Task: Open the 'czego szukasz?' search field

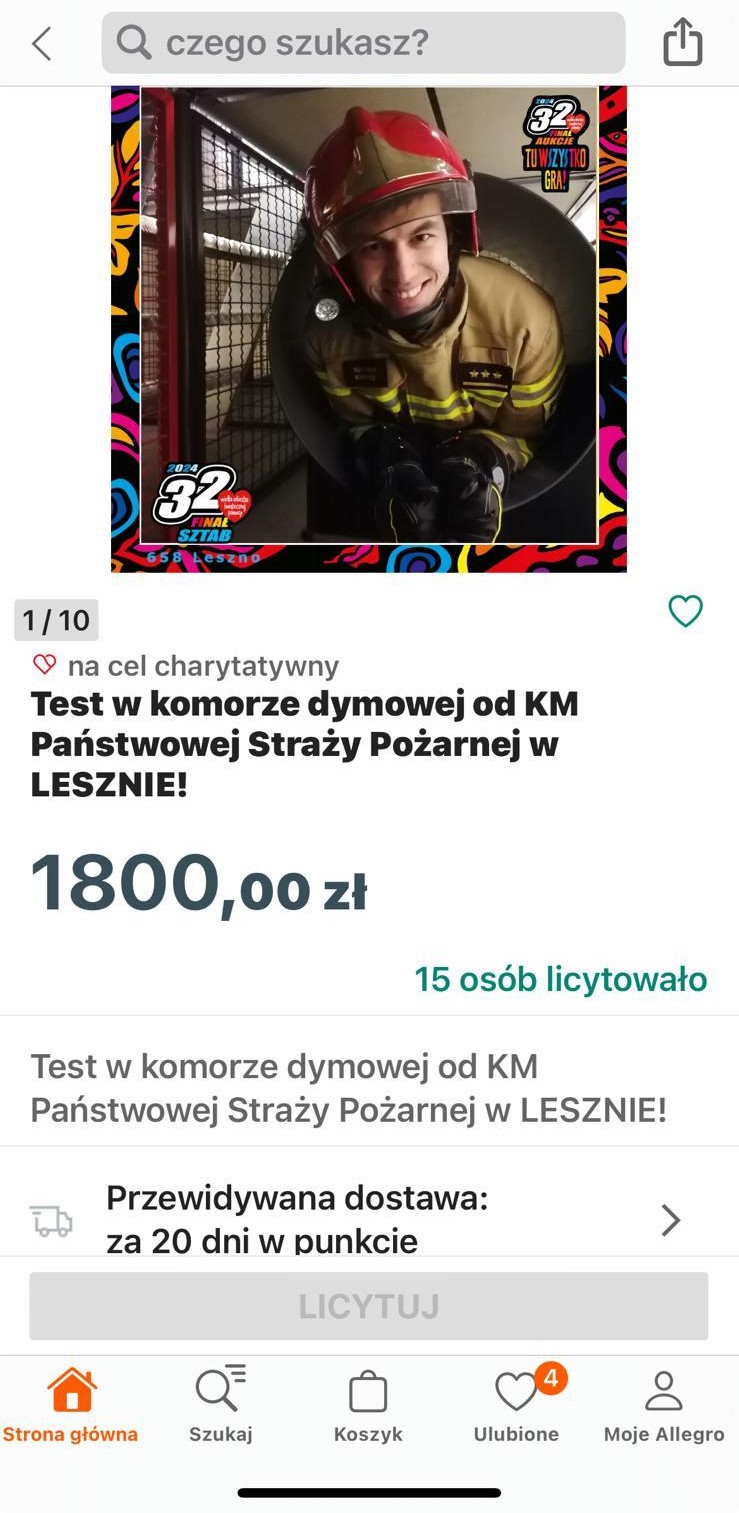Action: [363, 43]
